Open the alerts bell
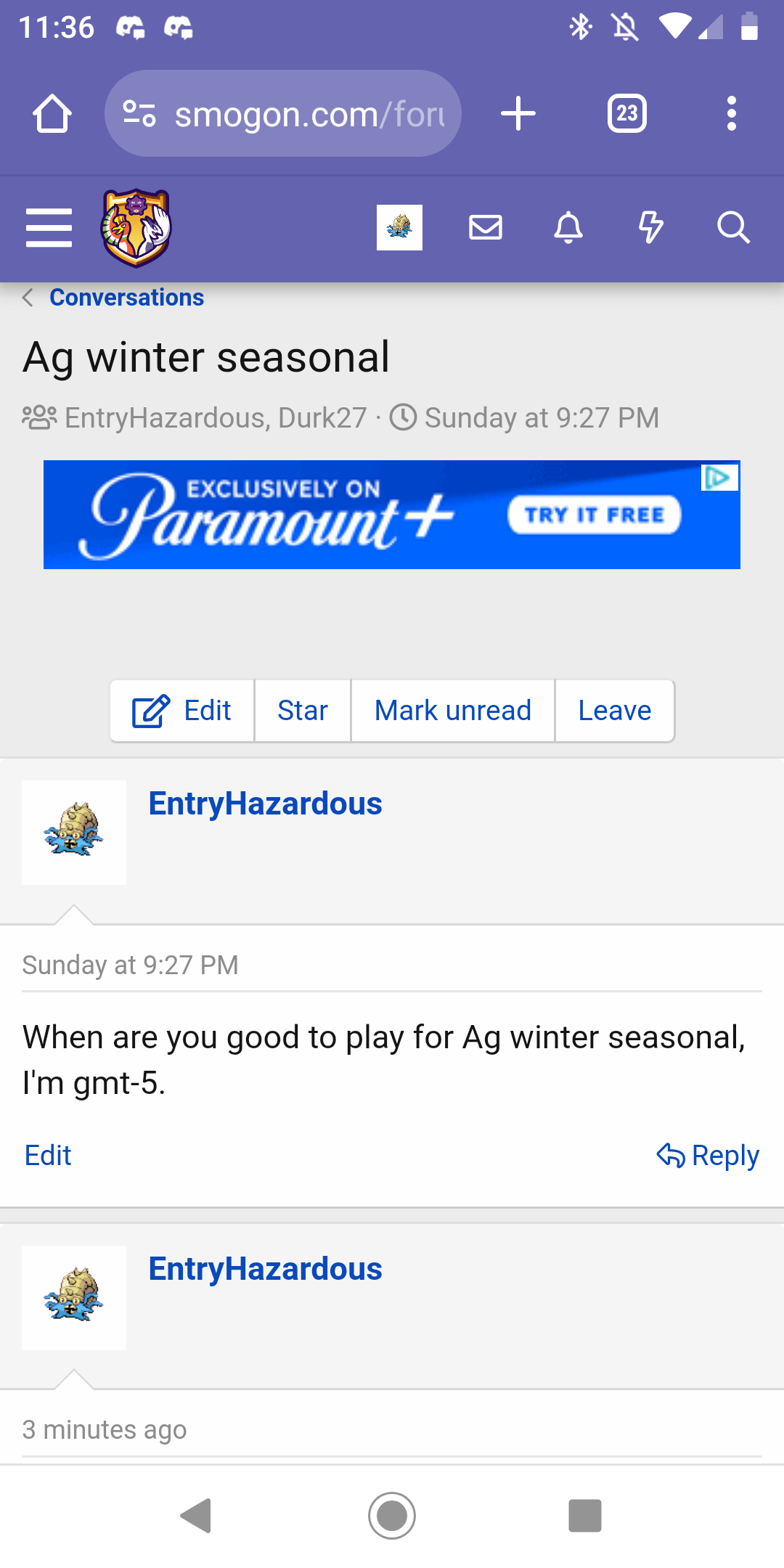The height and width of the screenshot is (1568, 784). pyautogui.click(x=568, y=228)
